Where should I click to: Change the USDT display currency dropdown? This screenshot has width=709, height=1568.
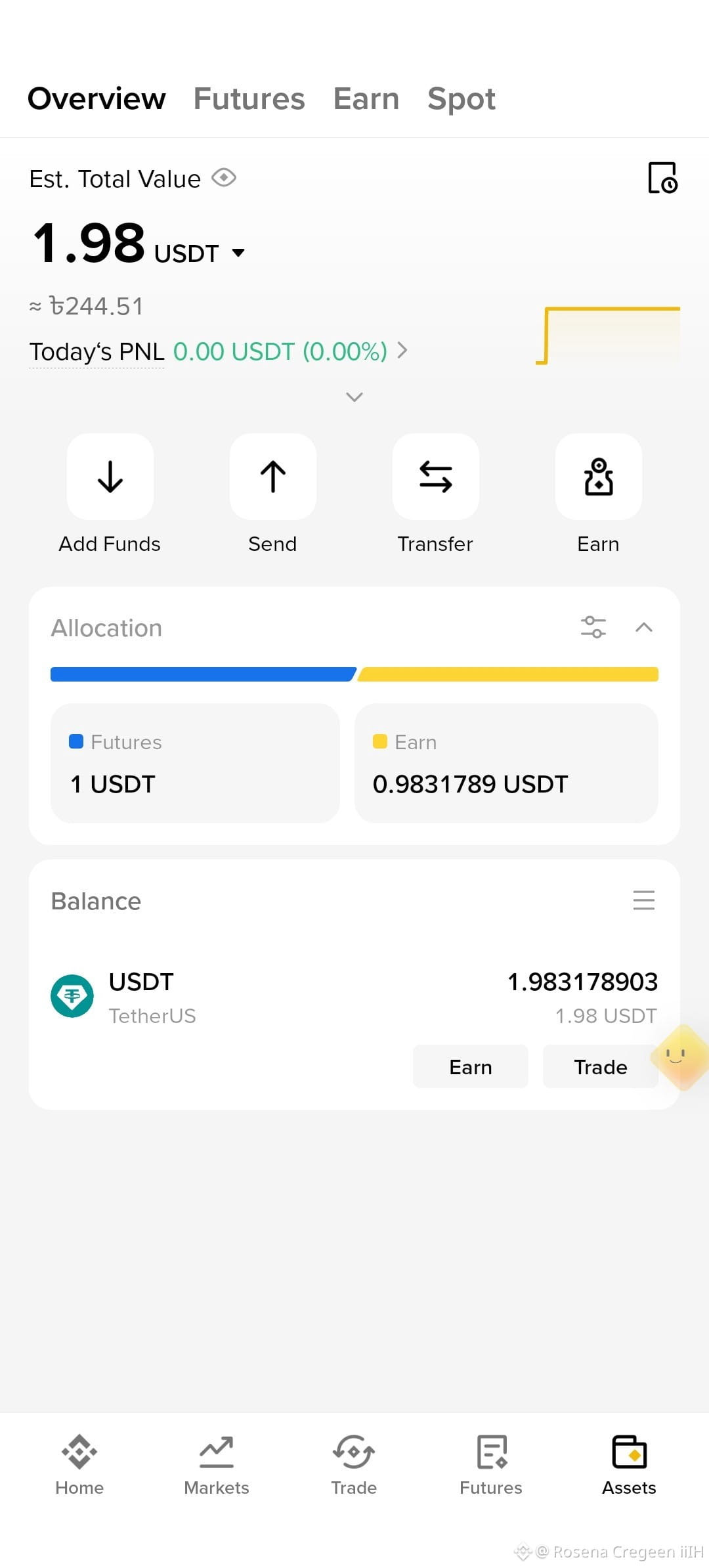pyautogui.click(x=238, y=253)
